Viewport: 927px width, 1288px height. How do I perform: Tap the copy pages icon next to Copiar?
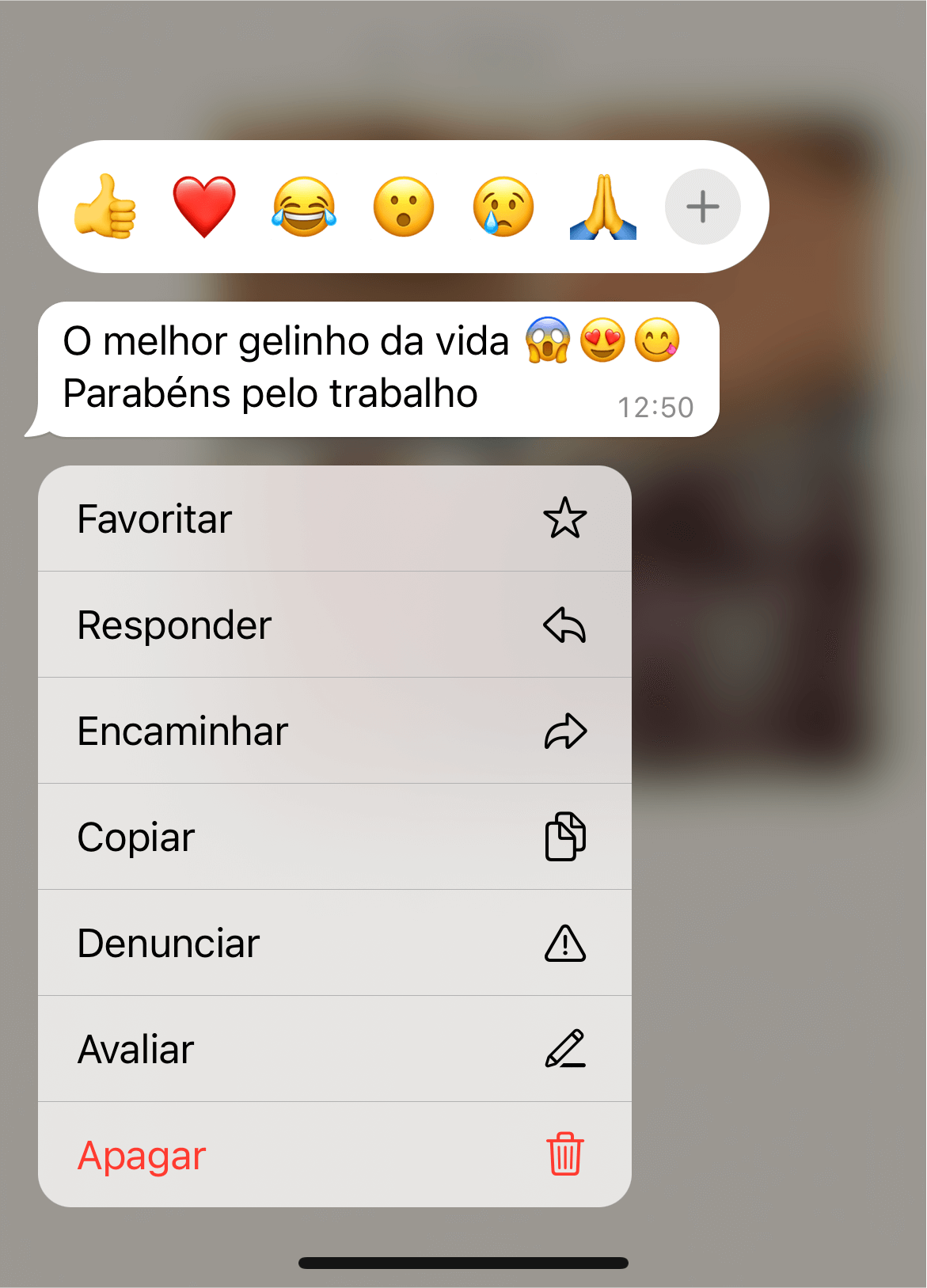[565, 837]
